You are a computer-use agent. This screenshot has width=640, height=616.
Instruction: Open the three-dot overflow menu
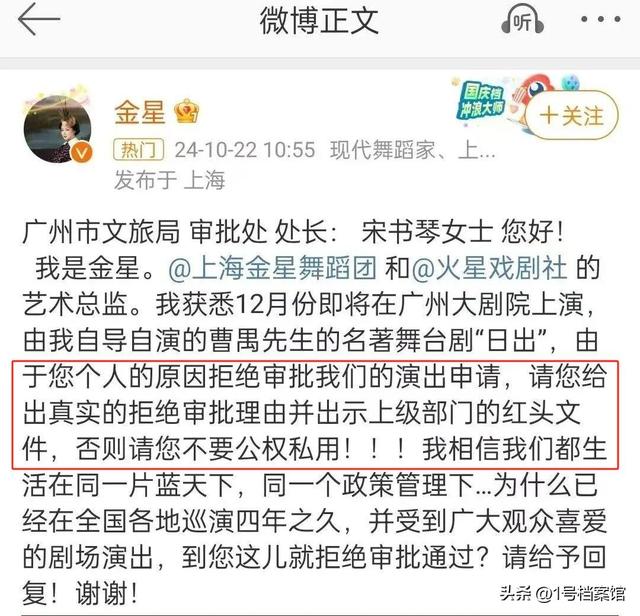pyautogui.click(x=603, y=21)
